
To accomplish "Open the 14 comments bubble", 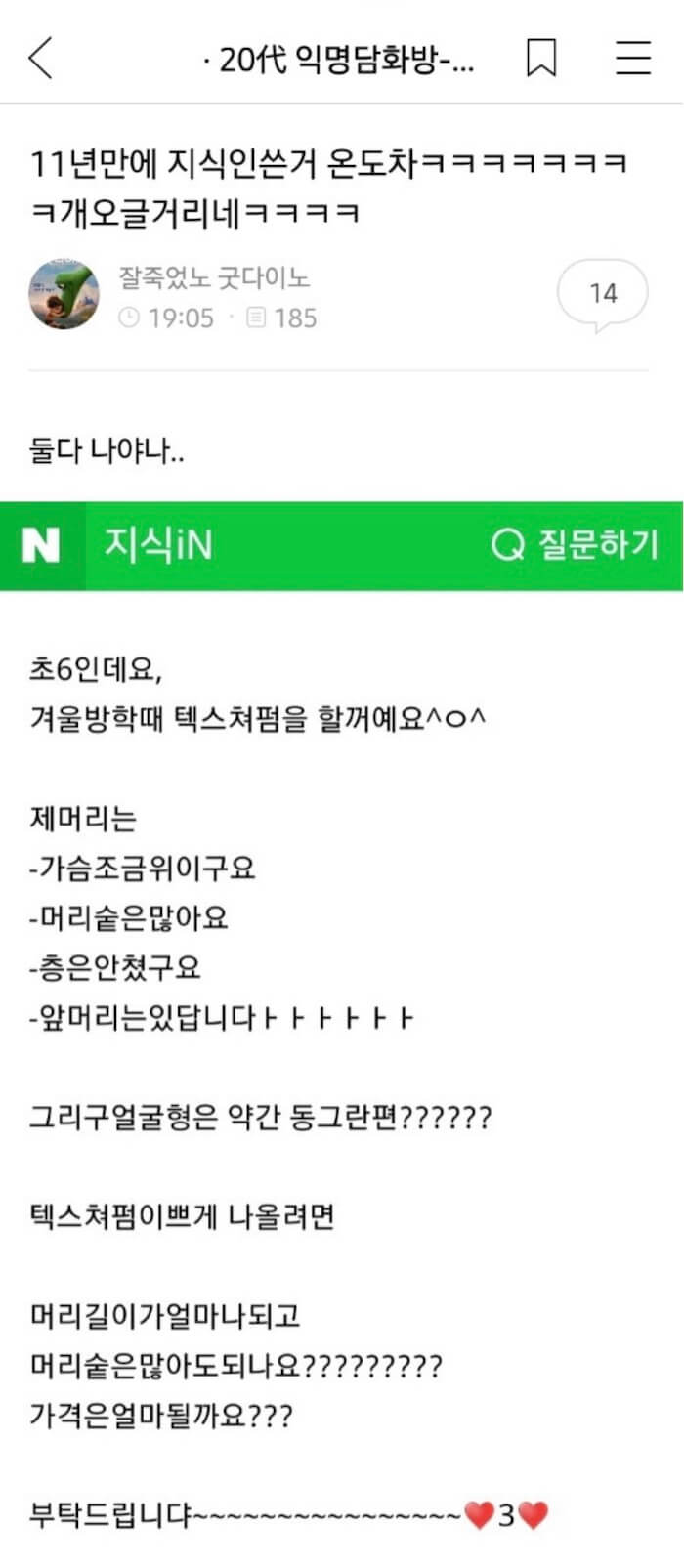I will tap(602, 294).
